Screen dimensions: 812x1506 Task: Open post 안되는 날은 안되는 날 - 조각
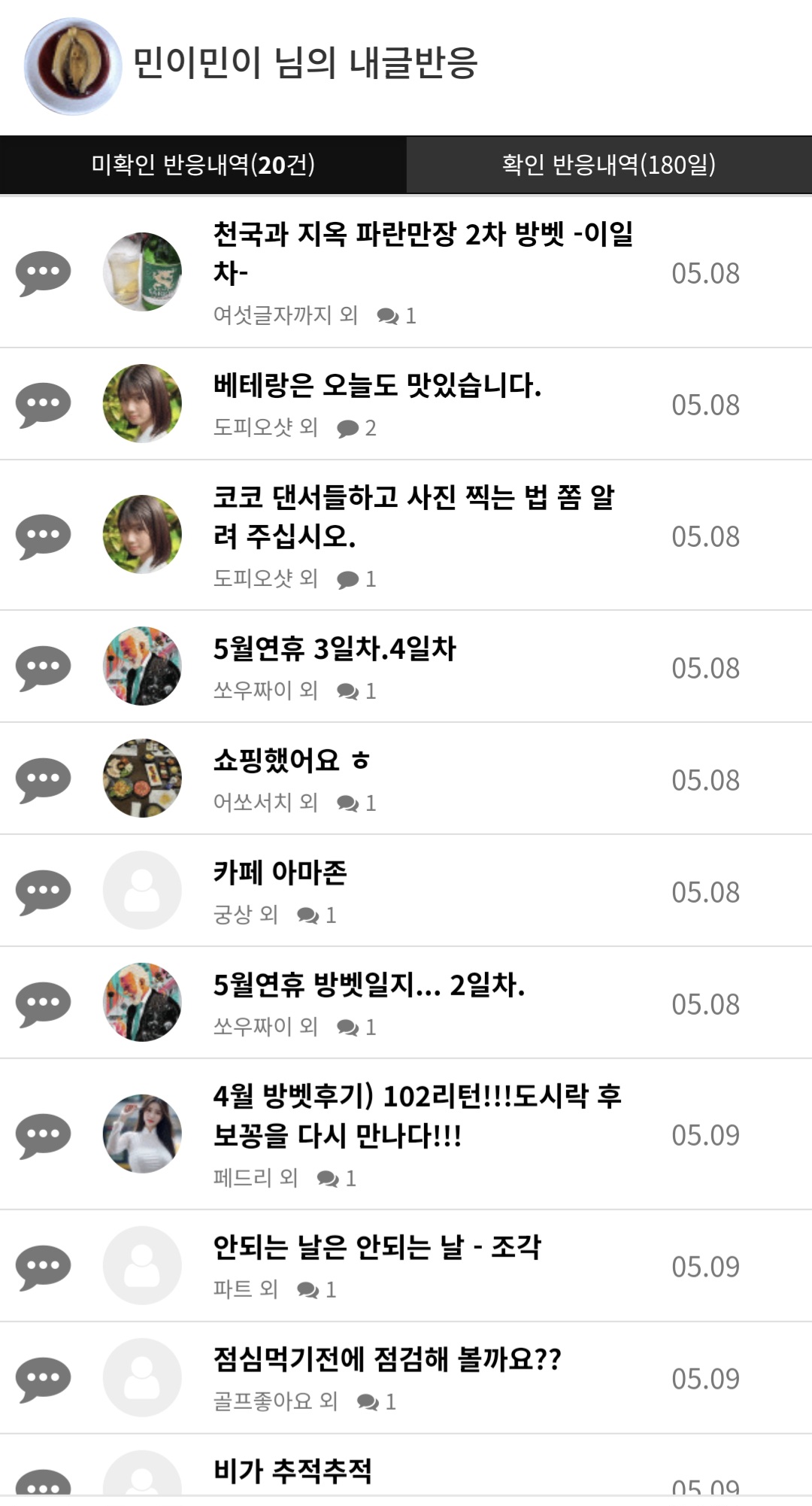377,1247
